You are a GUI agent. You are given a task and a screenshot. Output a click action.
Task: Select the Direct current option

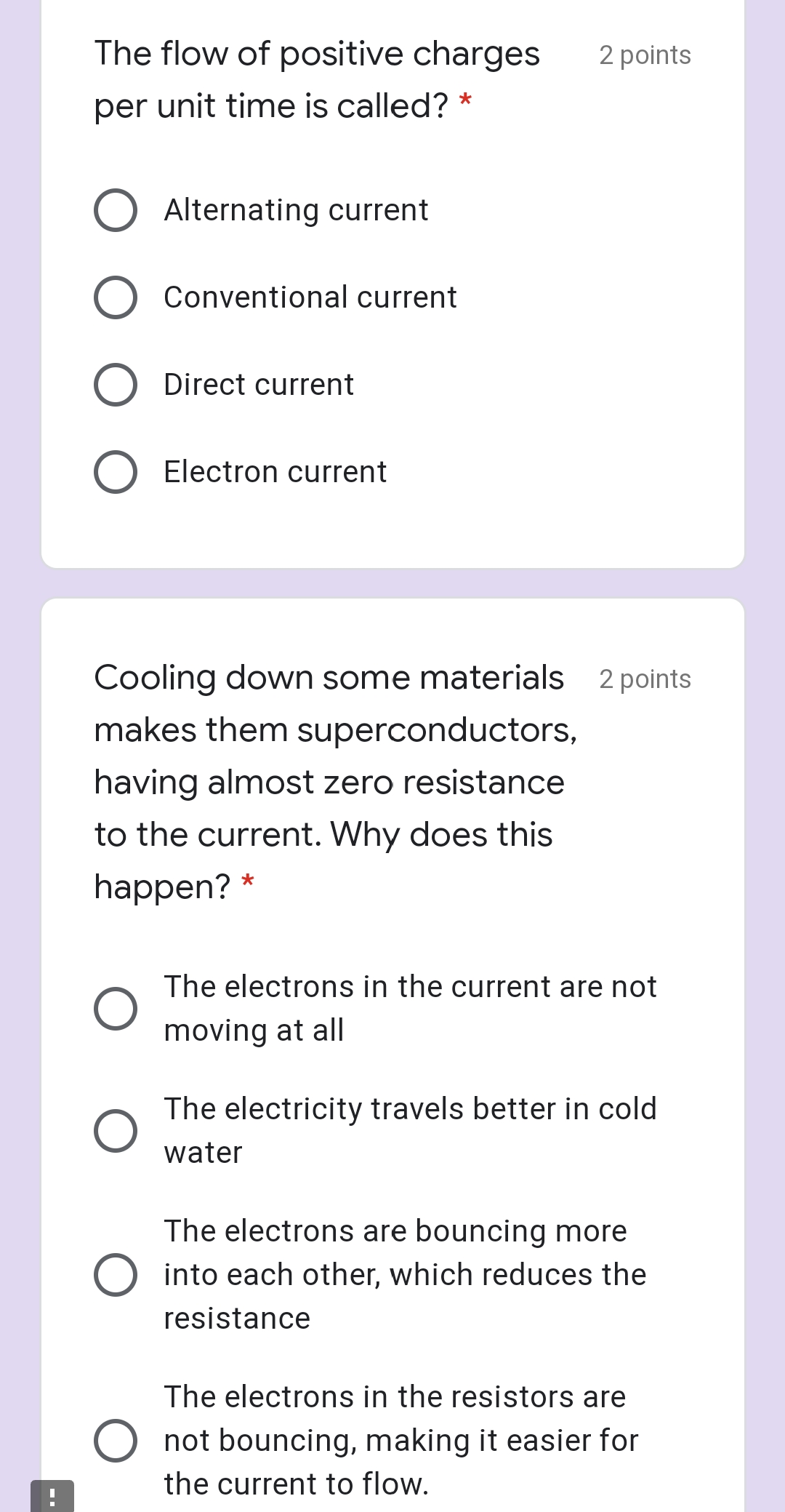(x=116, y=385)
